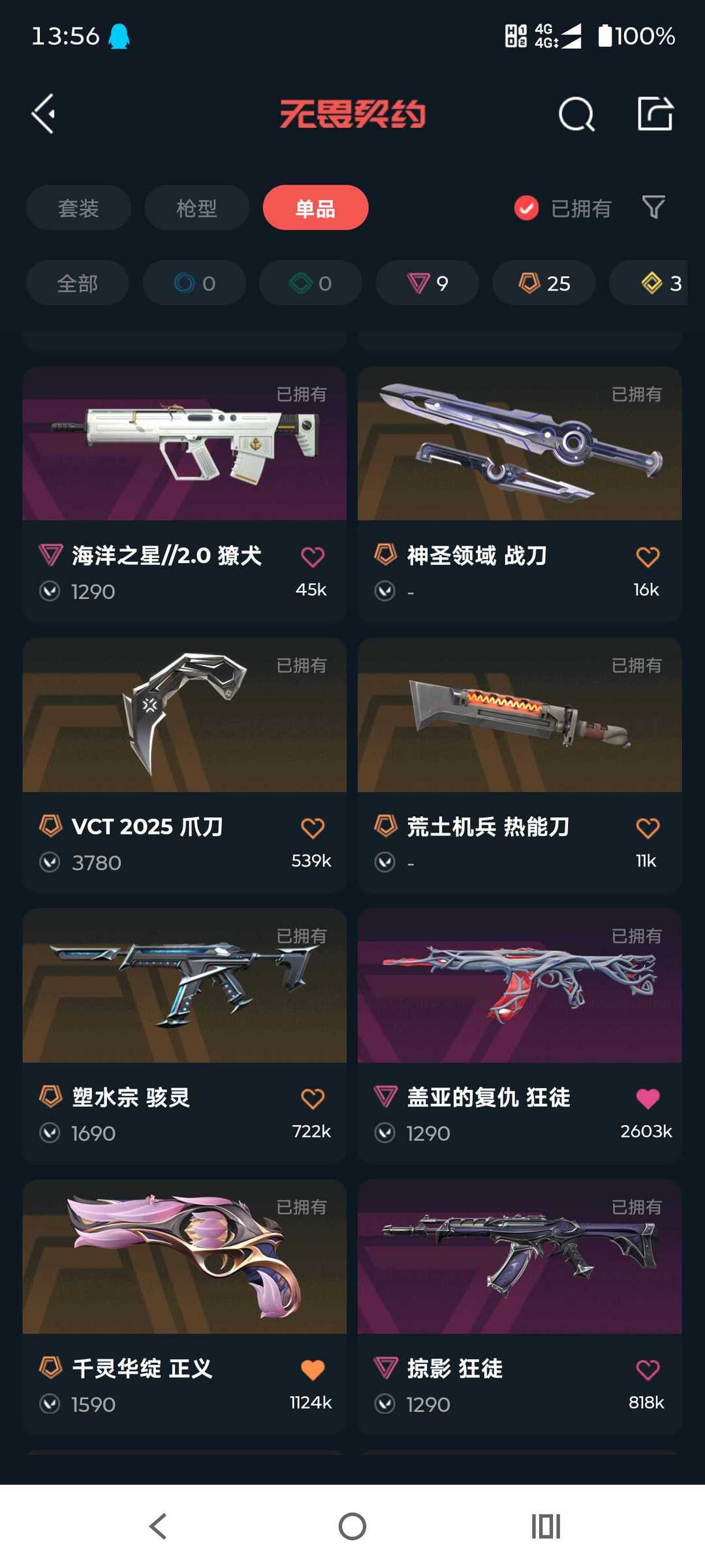705x1568 pixels.
Task: Filter by the orange tier chip showing 25
Action: (x=544, y=283)
